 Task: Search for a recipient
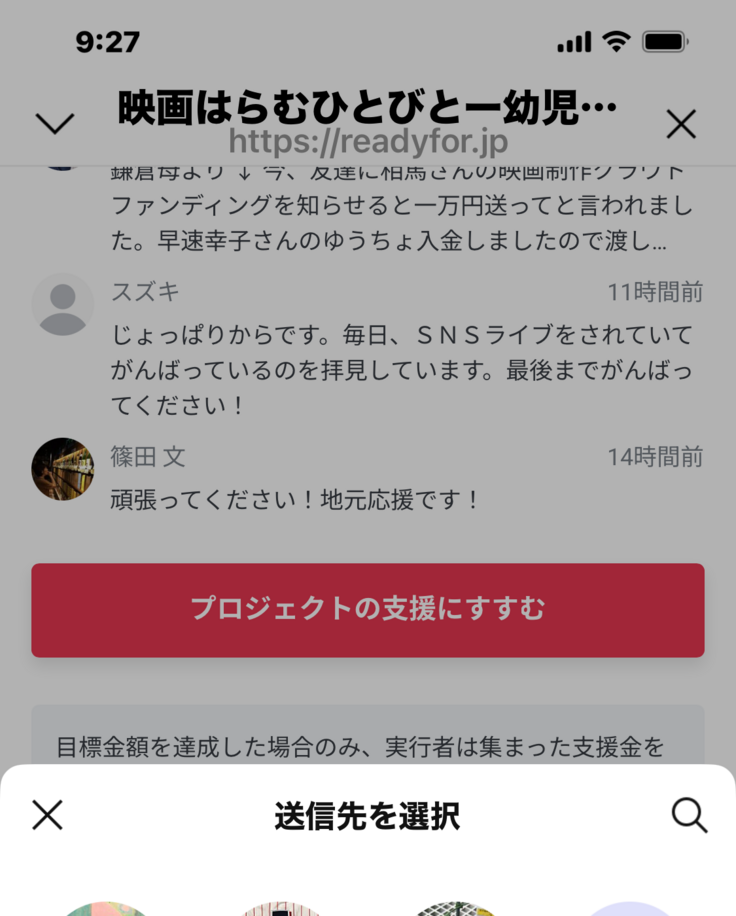689,815
